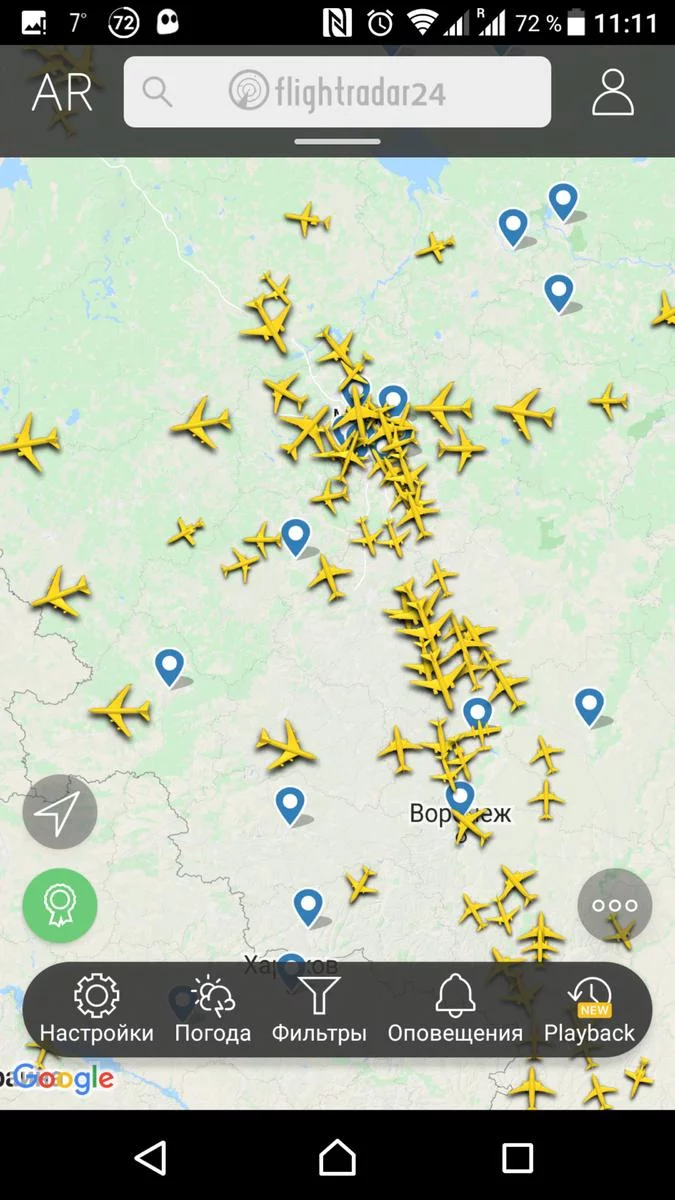Tap the green award ribbon button
Viewport: 675px width, 1200px height.
click(60, 906)
